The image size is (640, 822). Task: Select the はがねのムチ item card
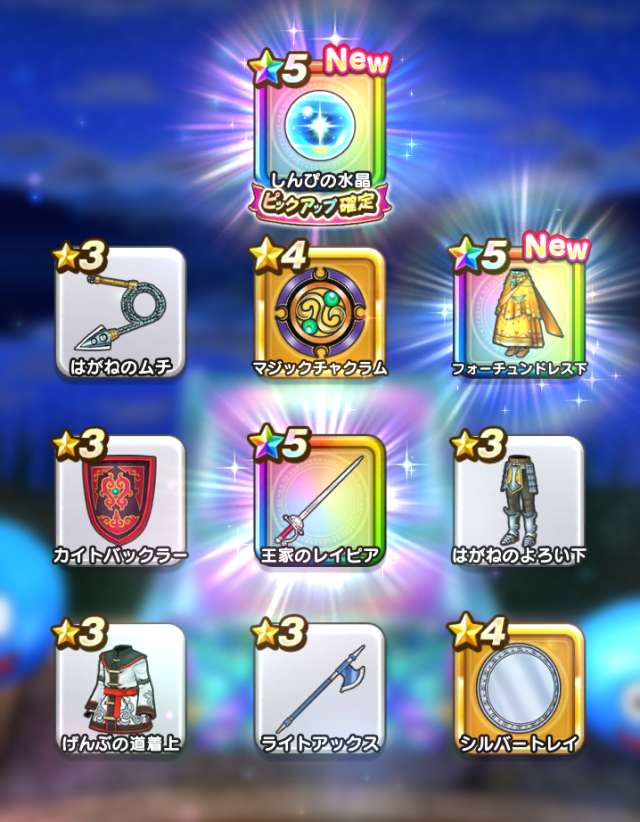click(x=121, y=312)
